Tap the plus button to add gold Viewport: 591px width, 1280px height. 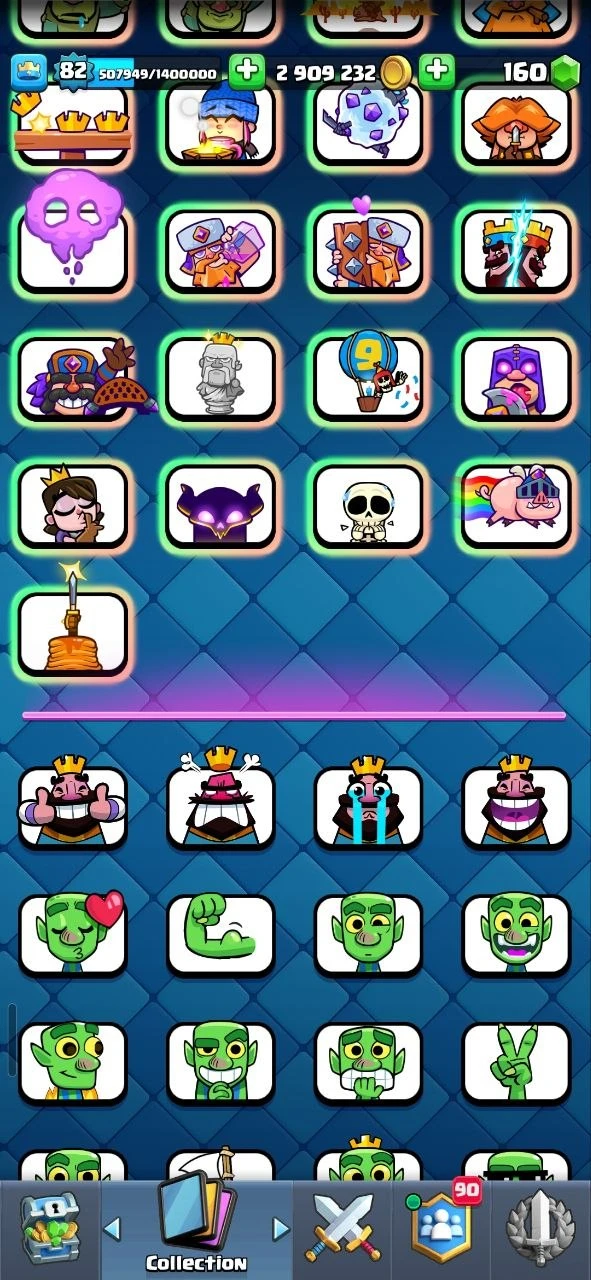[247, 71]
